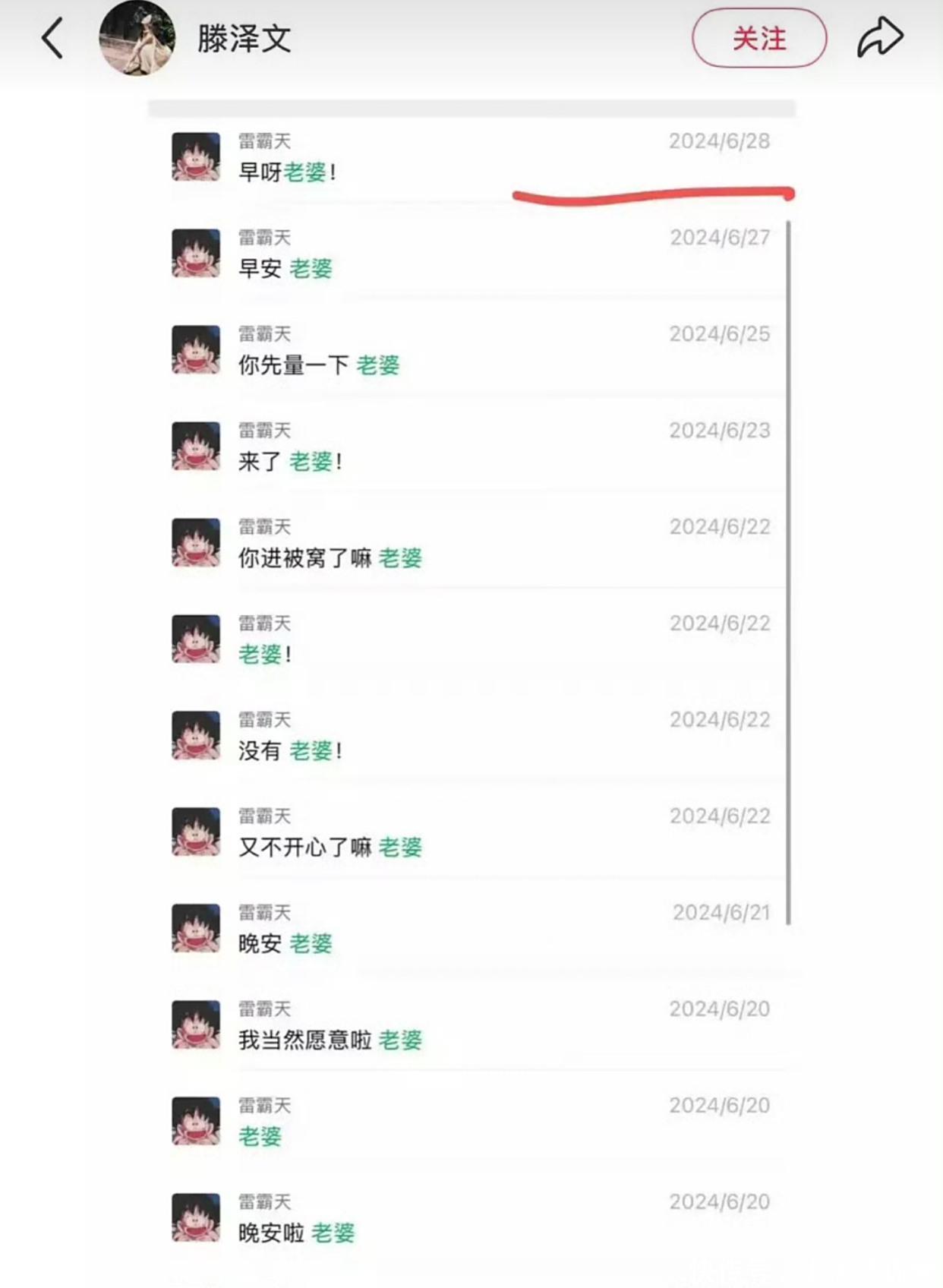Open the posted chat screenshot image
Screen dimensions: 943x1288
pos(472,693)
